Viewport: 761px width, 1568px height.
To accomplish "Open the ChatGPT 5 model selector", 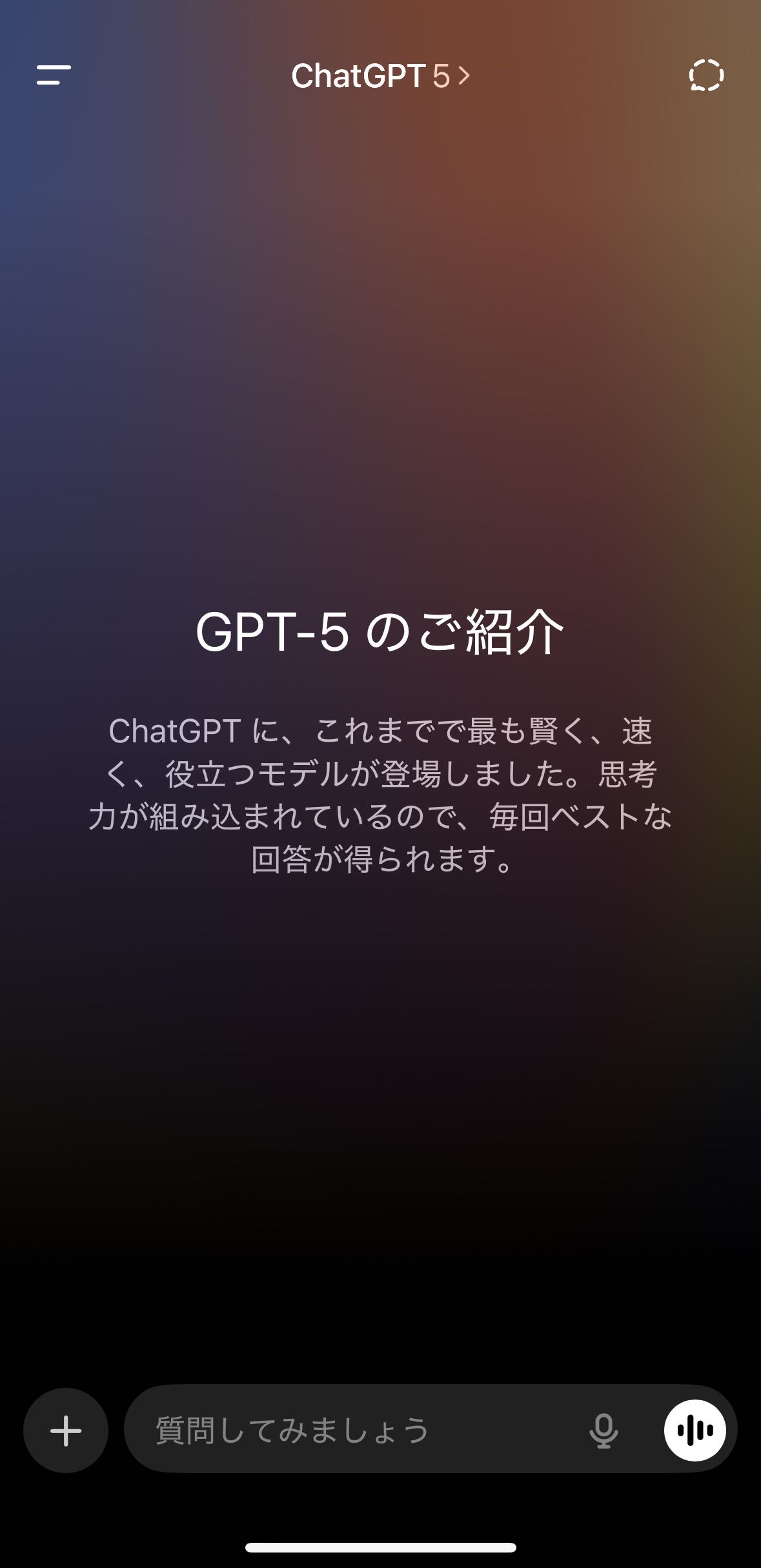I will pyautogui.click(x=380, y=76).
